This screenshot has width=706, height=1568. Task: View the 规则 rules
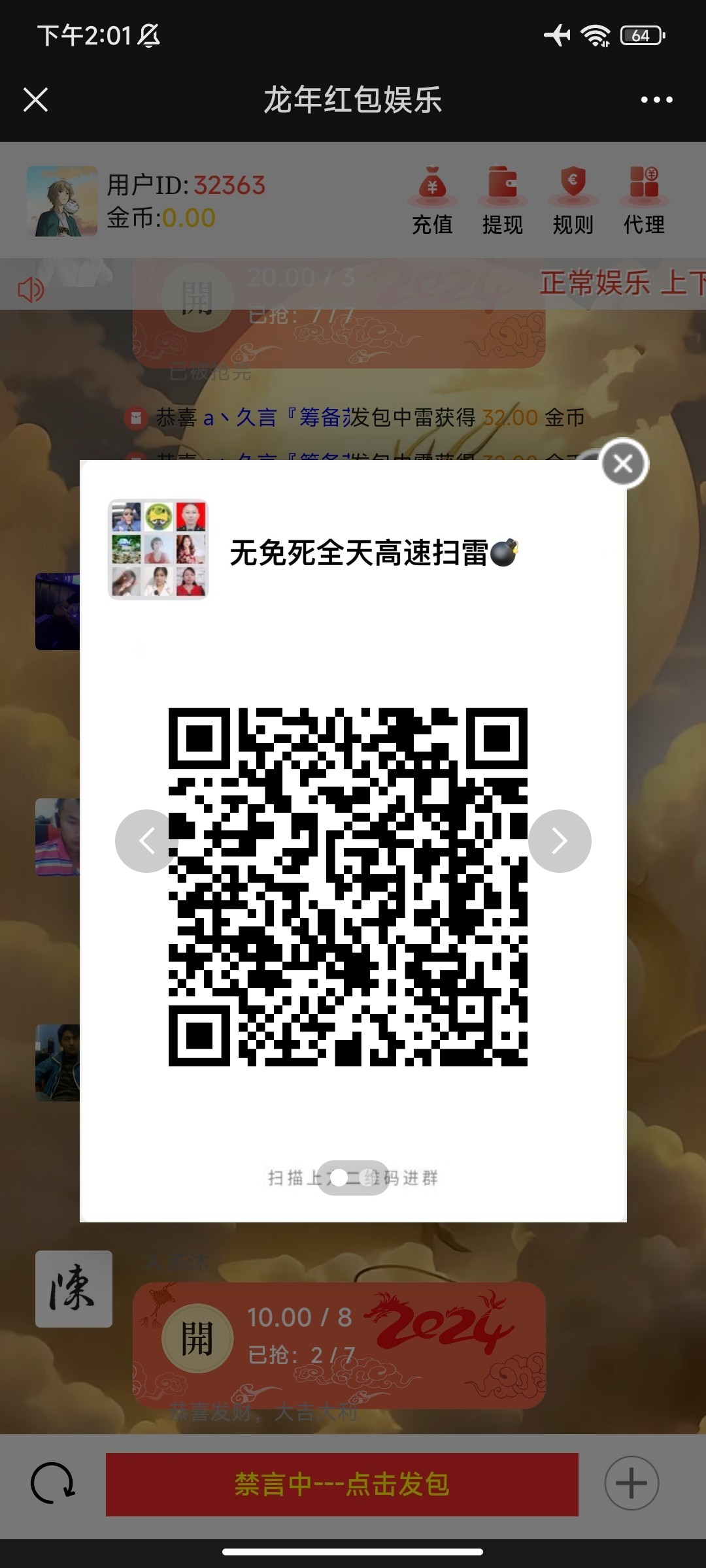coord(573,201)
